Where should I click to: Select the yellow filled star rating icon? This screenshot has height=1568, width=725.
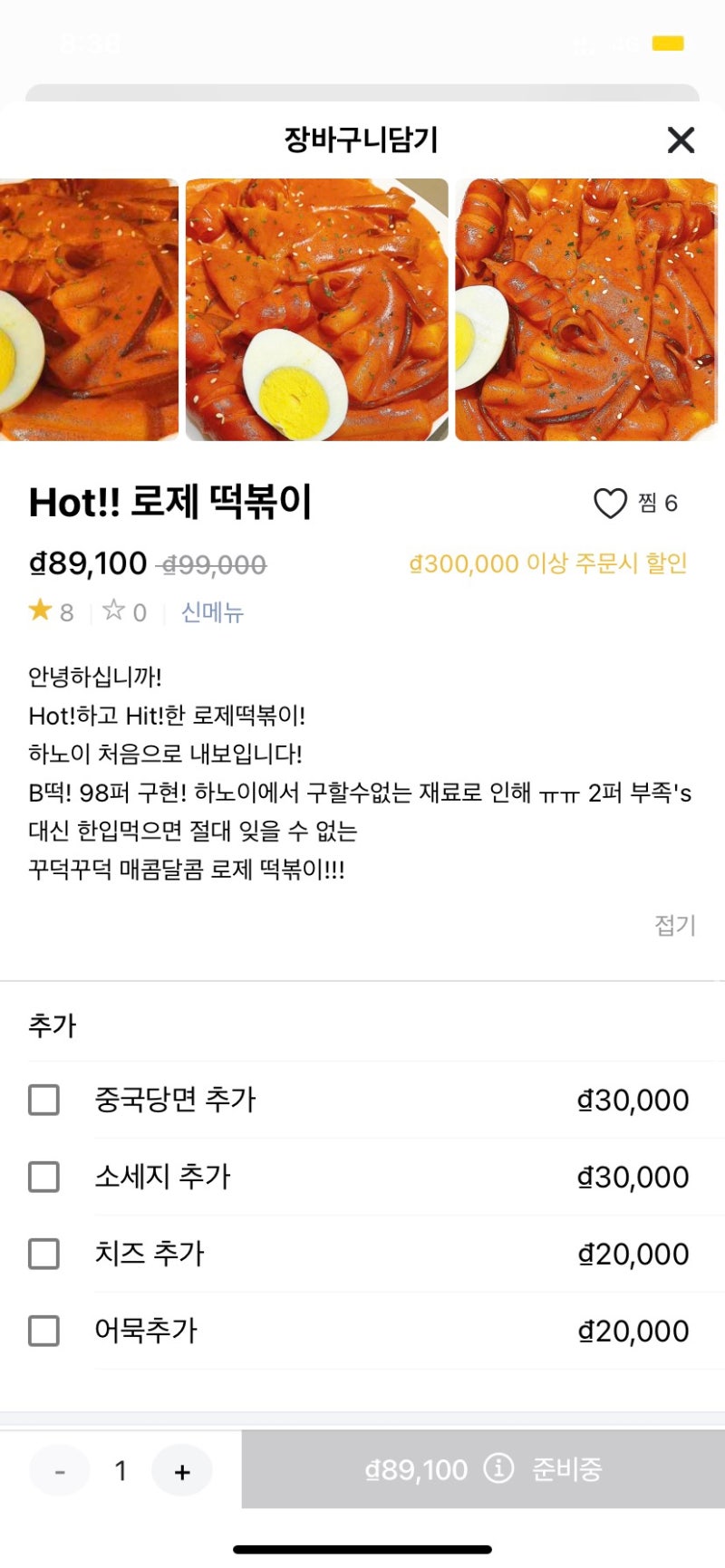[40, 611]
